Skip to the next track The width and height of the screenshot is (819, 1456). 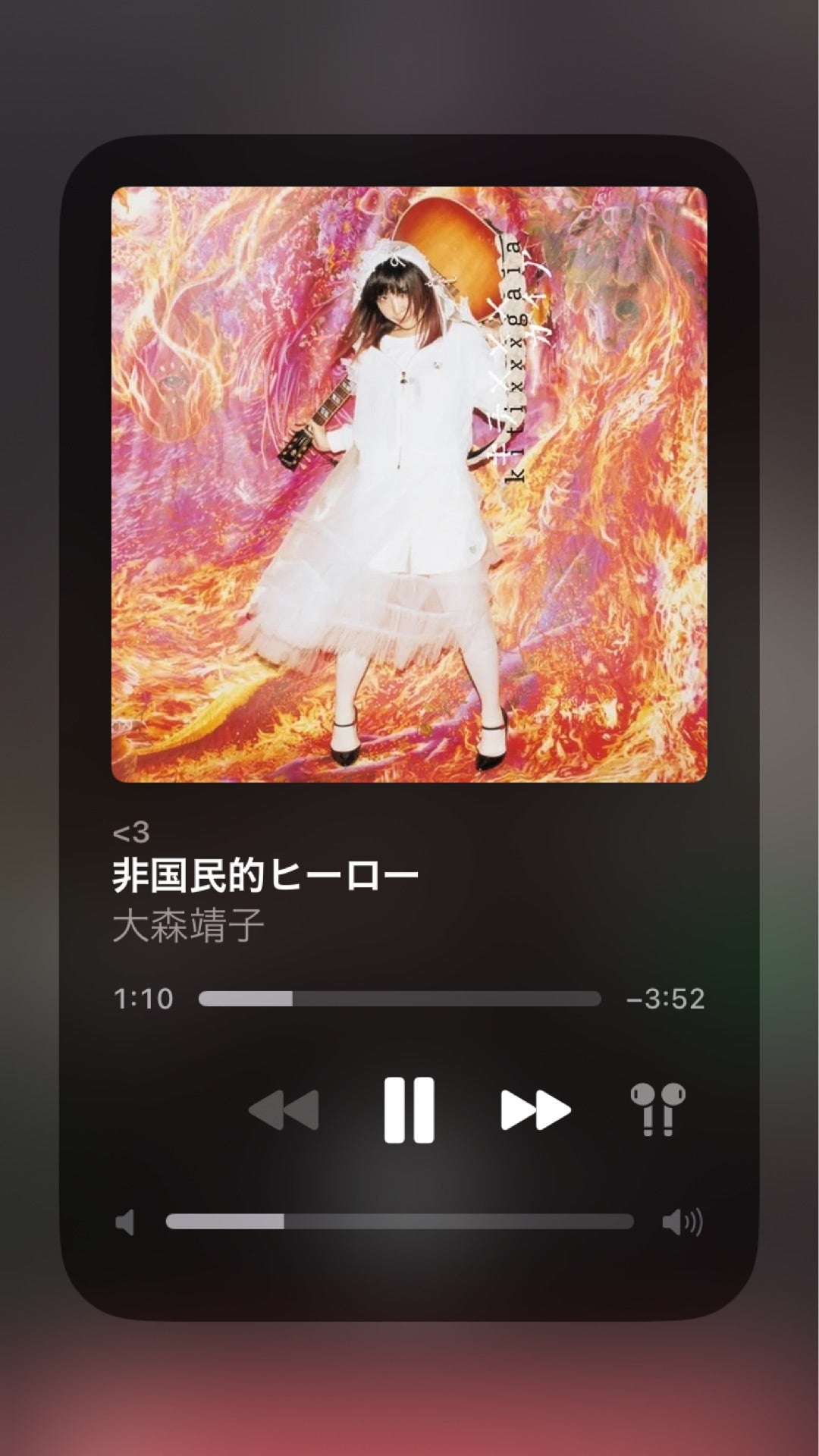[535, 1110]
